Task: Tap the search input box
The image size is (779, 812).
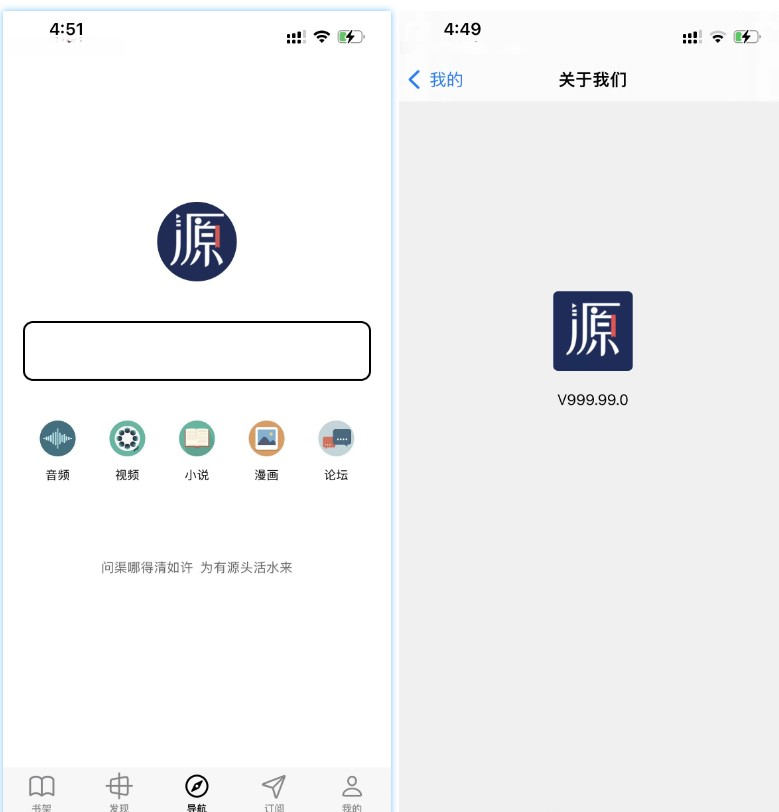Action: tap(197, 351)
